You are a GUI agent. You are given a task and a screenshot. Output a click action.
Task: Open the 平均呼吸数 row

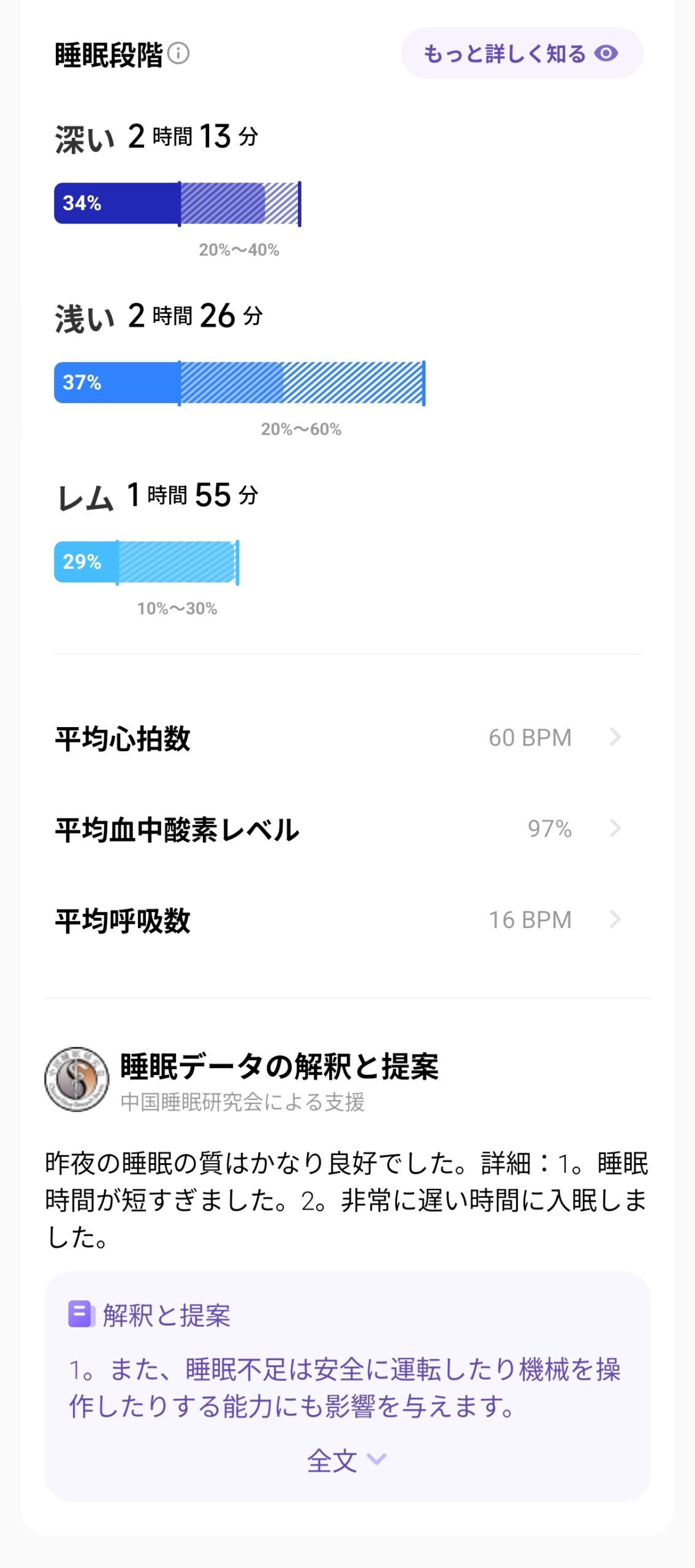[x=347, y=919]
